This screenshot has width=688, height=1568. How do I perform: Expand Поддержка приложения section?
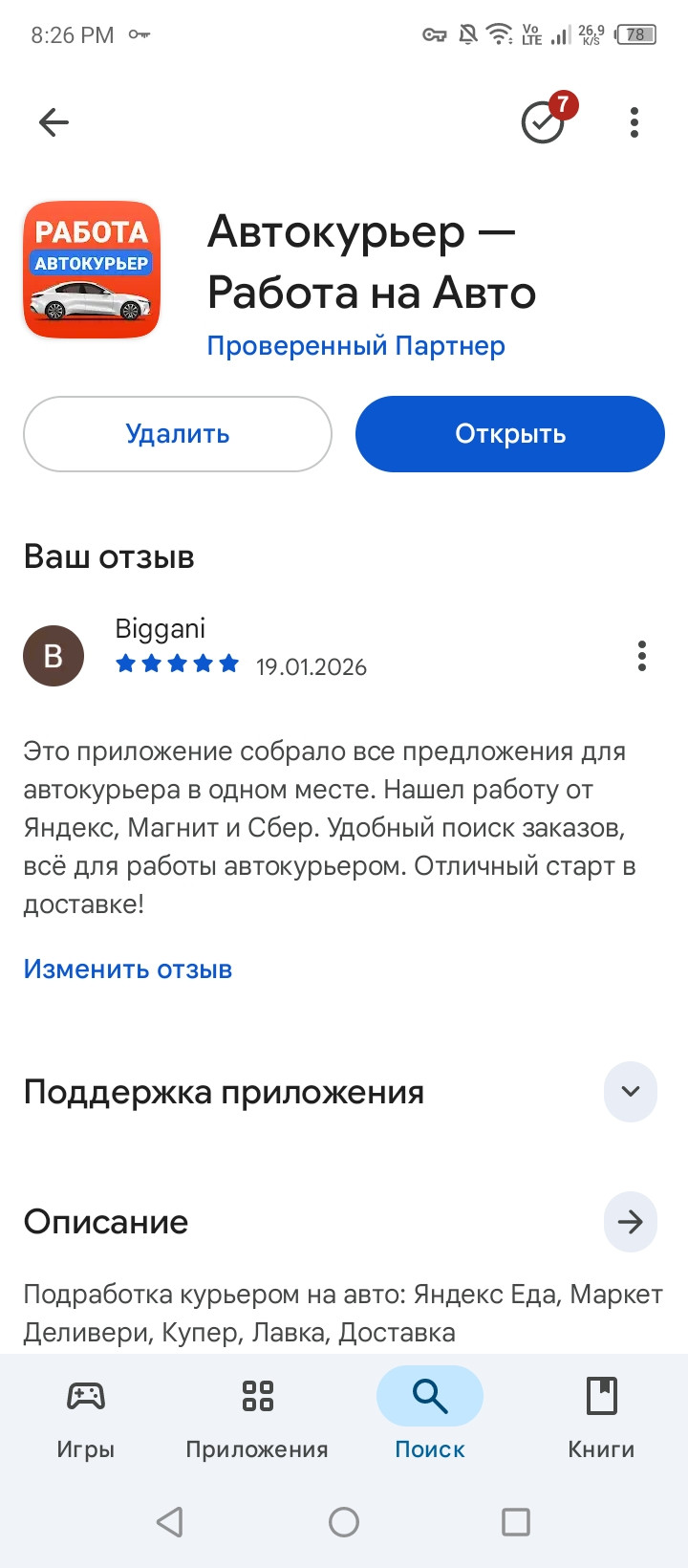[x=630, y=1091]
